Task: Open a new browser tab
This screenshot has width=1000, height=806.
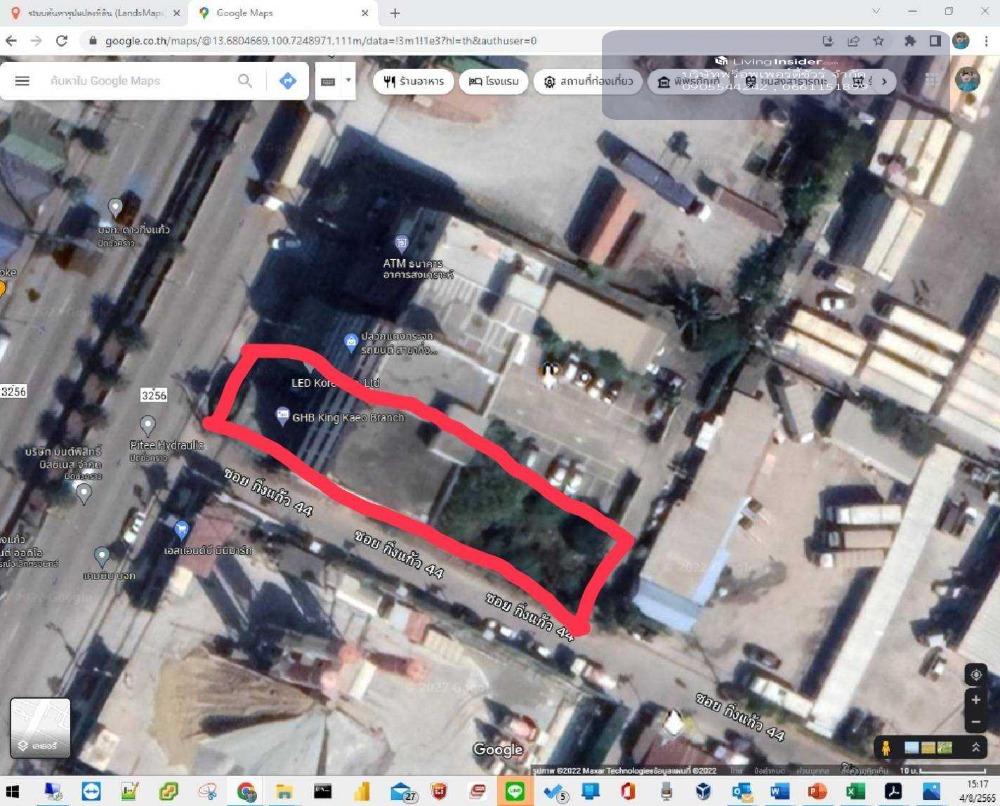Action: [395, 13]
